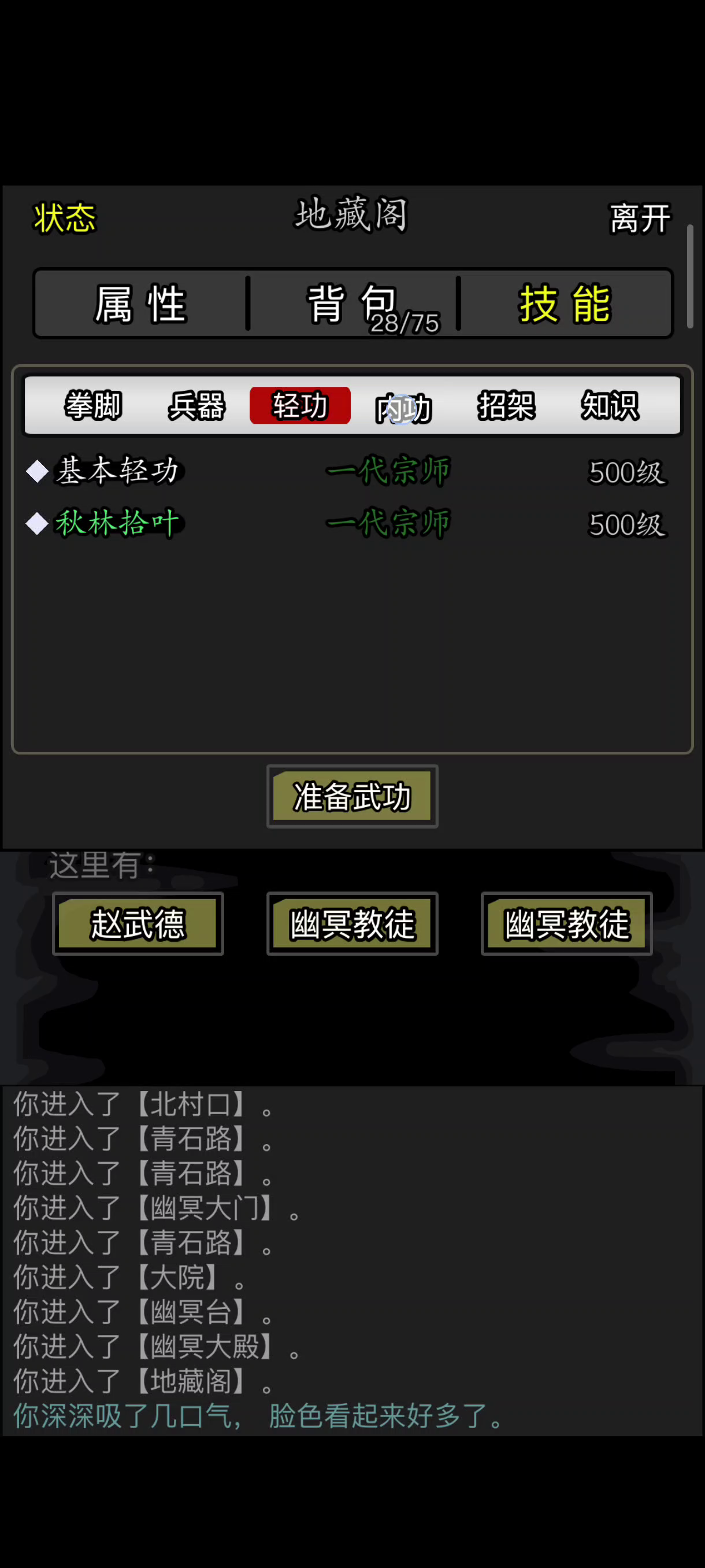The height and width of the screenshot is (1568, 705).
Task: Interact with 赵武德
Action: pos(138,923)
